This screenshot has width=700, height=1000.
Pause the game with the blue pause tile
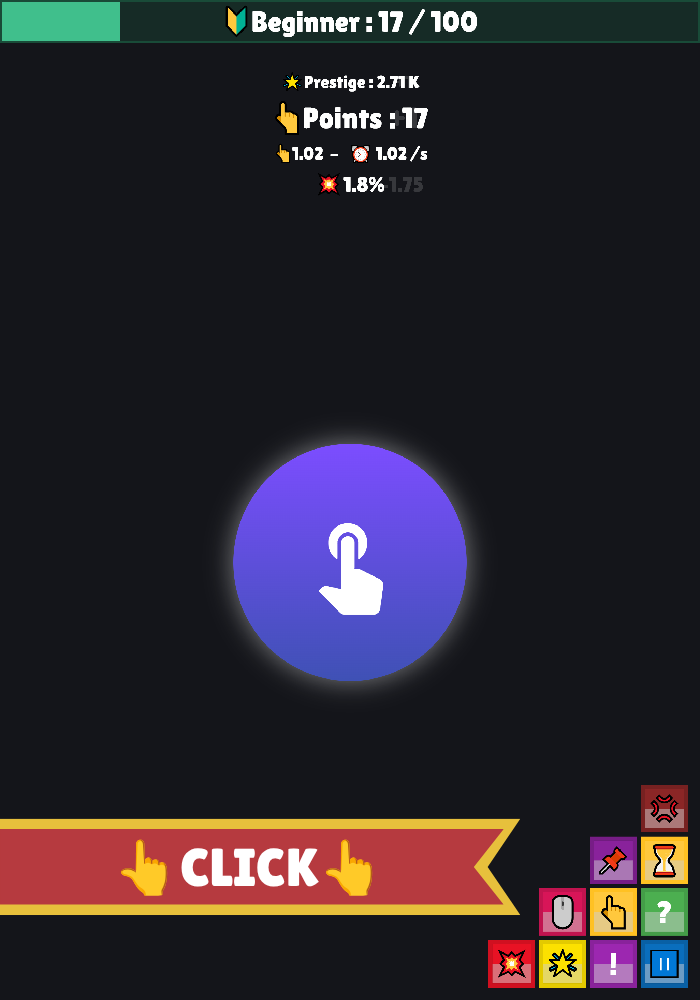point(664,964)
